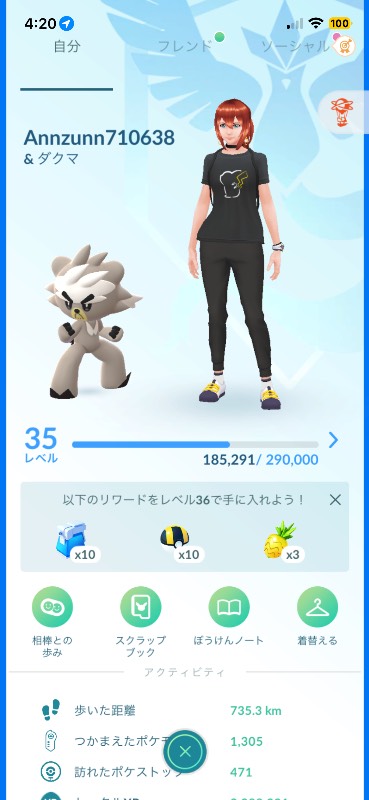Screen dimensions: 369x800
Task: Switch to the ソーシャル tab
Action: (x=295, y=46)
